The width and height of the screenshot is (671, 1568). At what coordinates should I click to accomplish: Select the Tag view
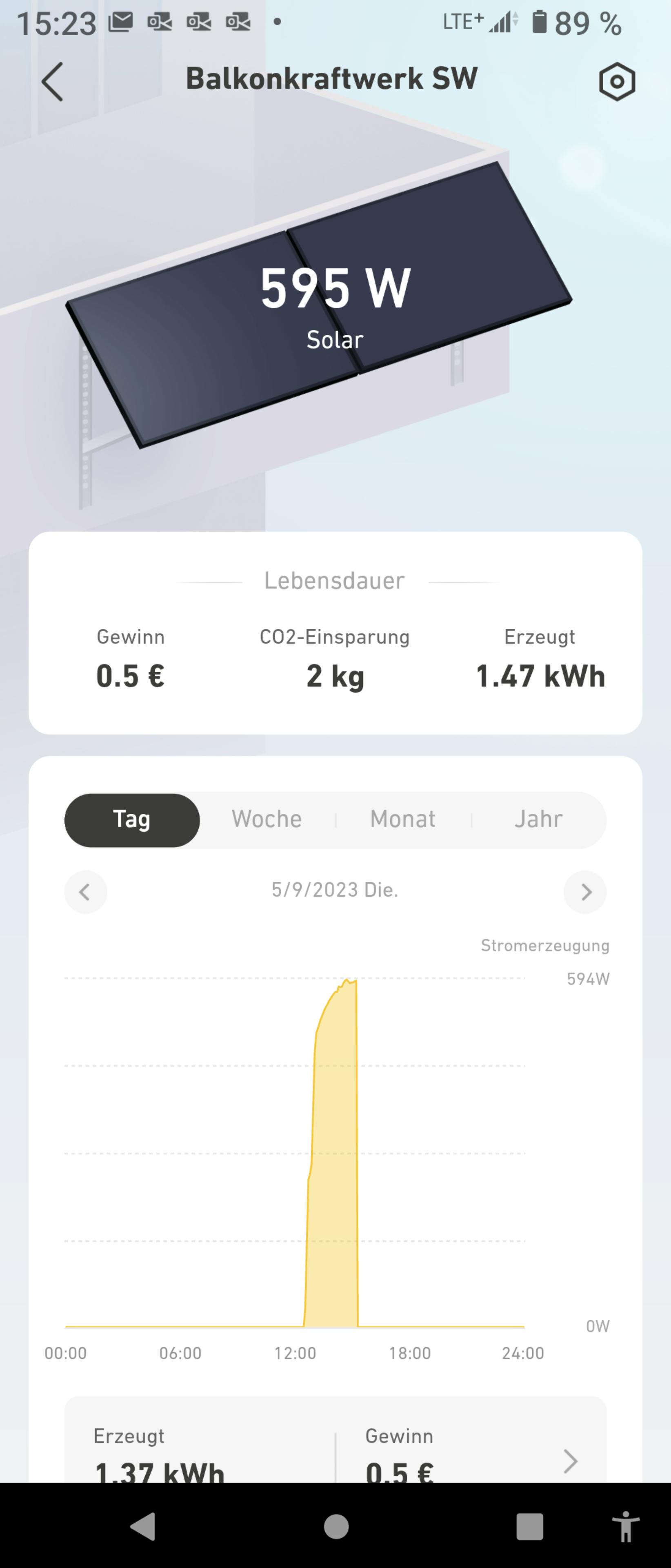tap(132, 819)
